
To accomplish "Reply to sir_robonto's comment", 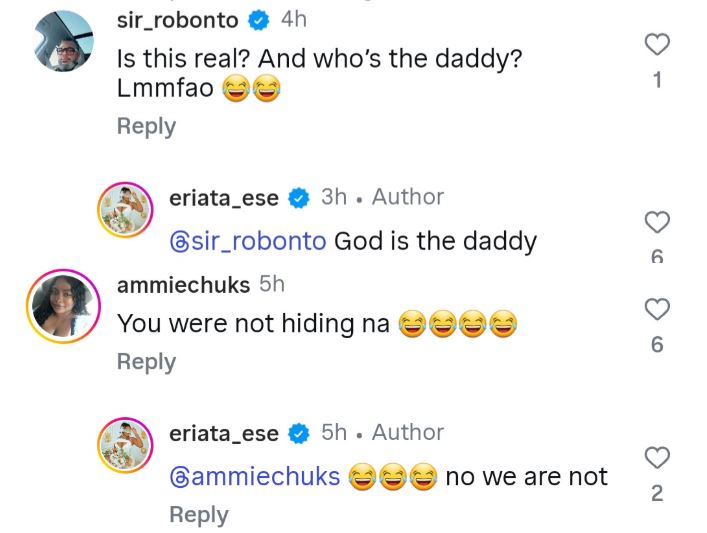I will point(146,126).
